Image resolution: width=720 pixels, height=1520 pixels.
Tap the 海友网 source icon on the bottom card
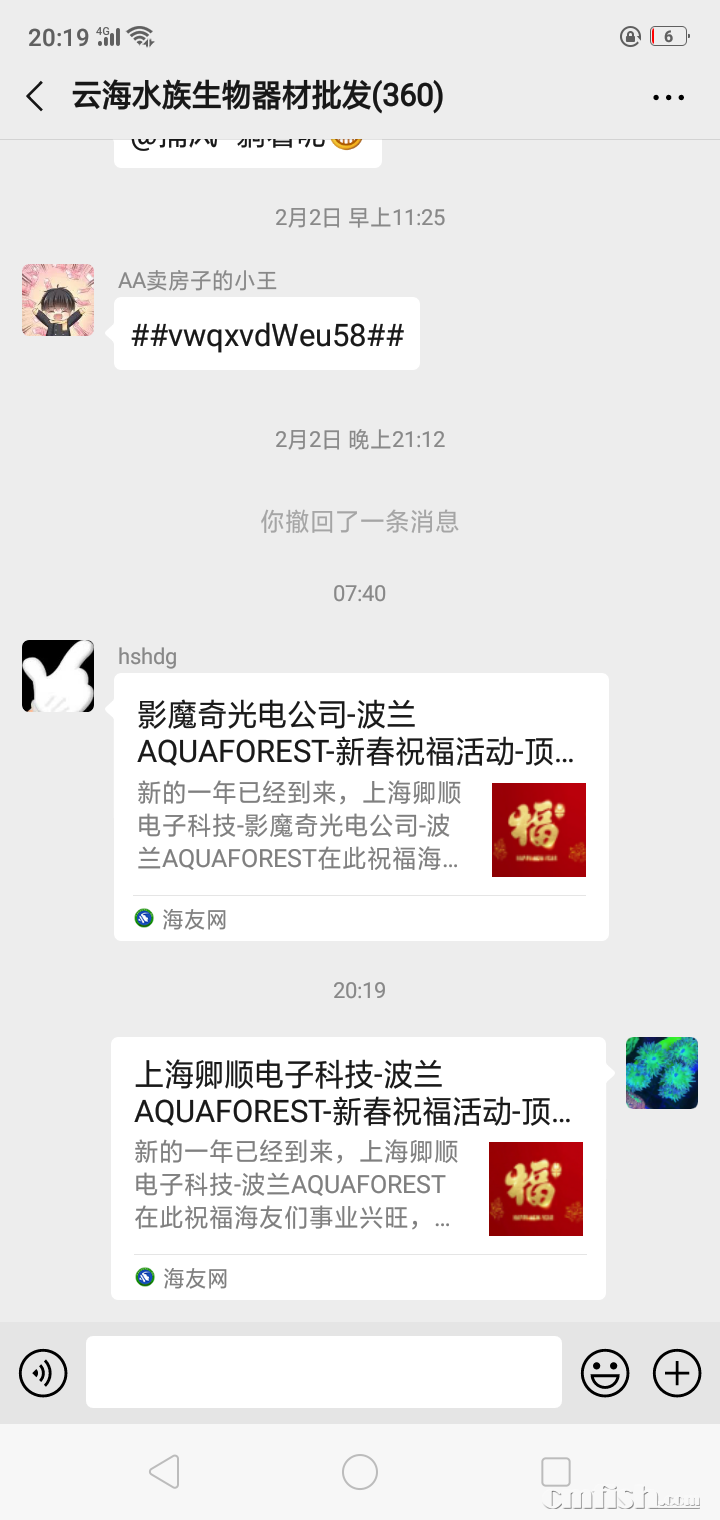(x=142, y=1277)
